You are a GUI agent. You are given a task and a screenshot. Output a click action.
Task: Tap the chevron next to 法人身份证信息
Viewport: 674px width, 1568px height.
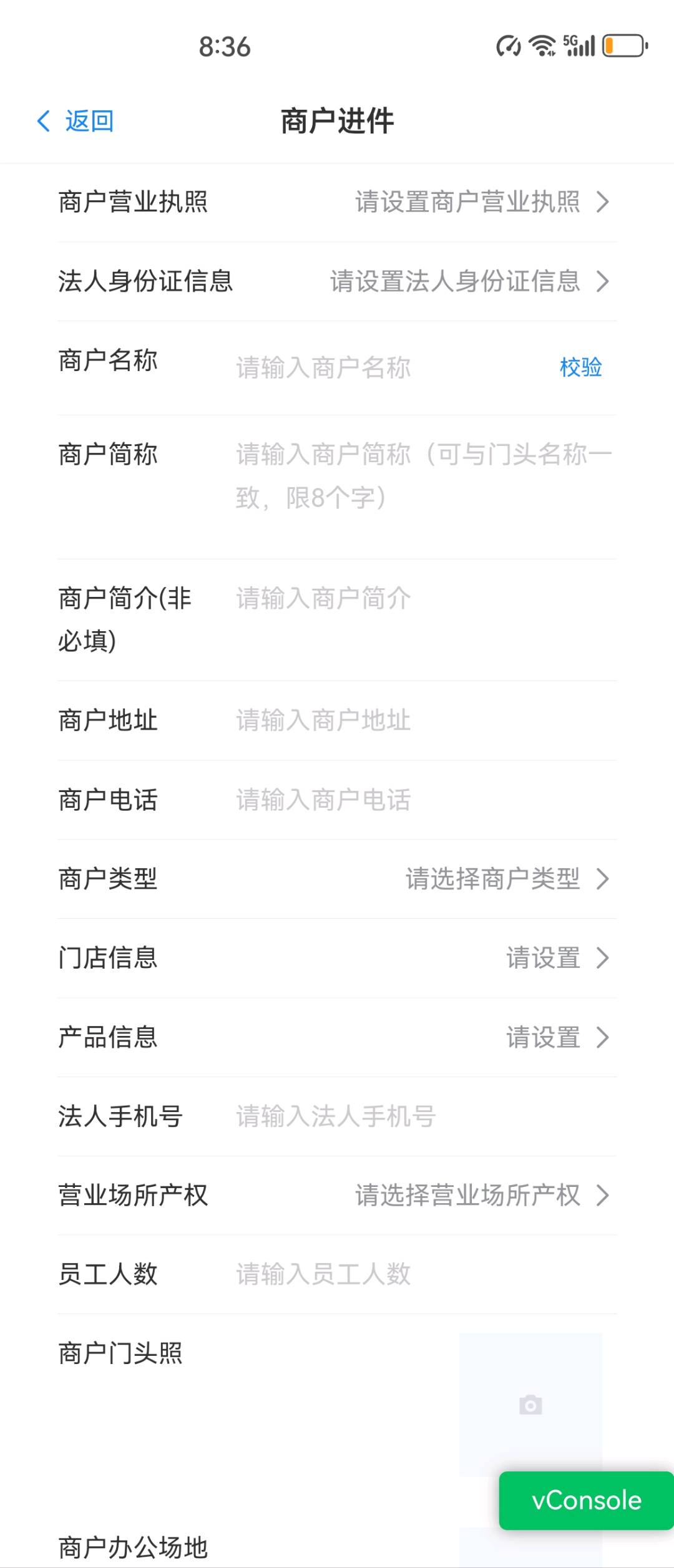[602, 282]
